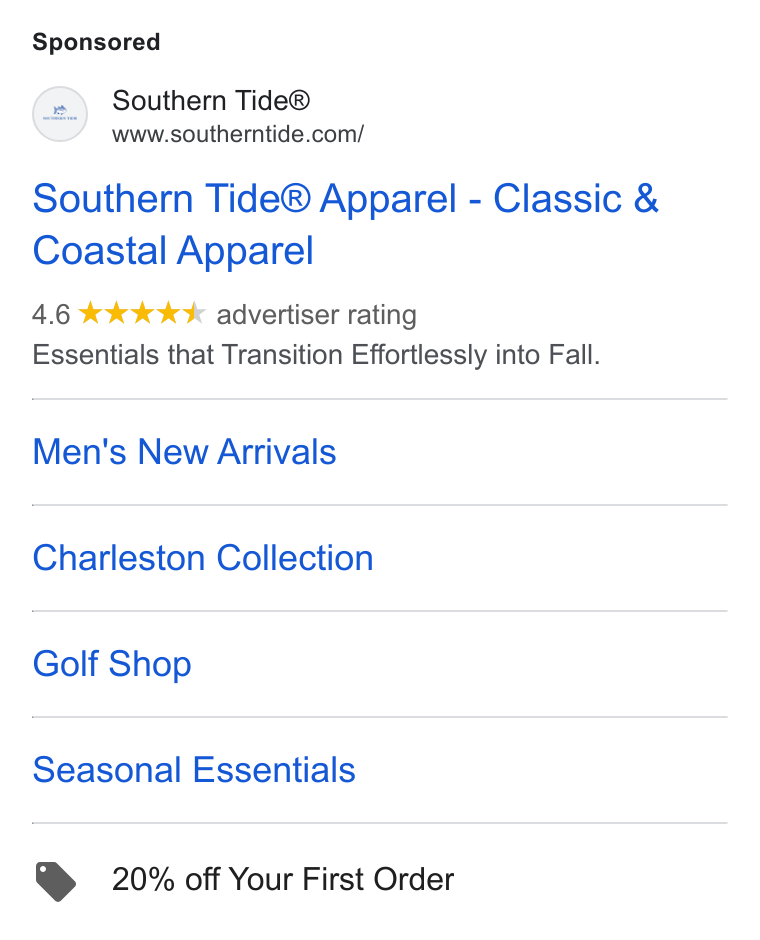The height and width of the screenshot is (940, 760).
Task: Visit the Golf Shop link
Action: point(112,664)
